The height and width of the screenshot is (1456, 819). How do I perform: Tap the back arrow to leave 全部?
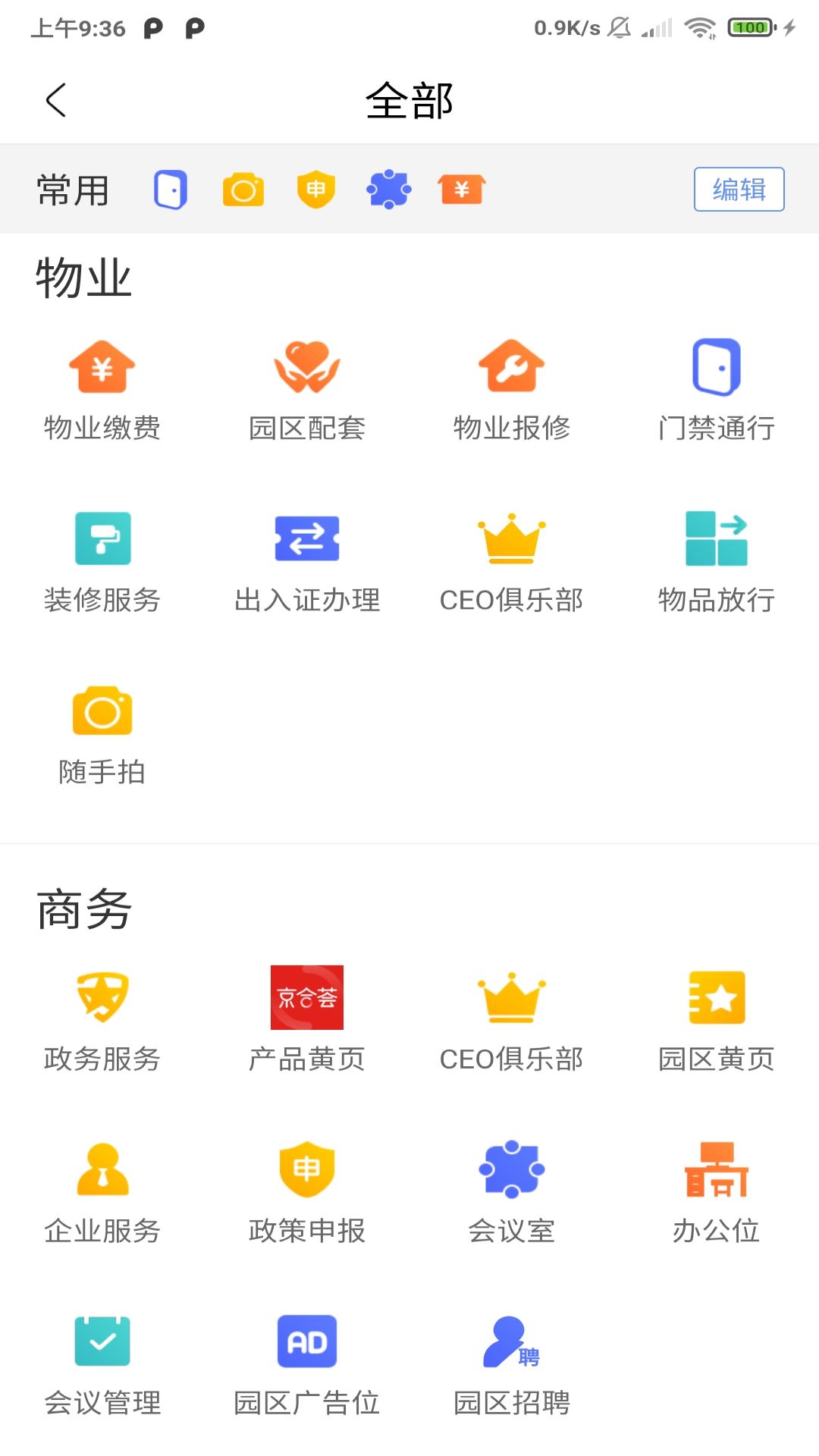55,101
